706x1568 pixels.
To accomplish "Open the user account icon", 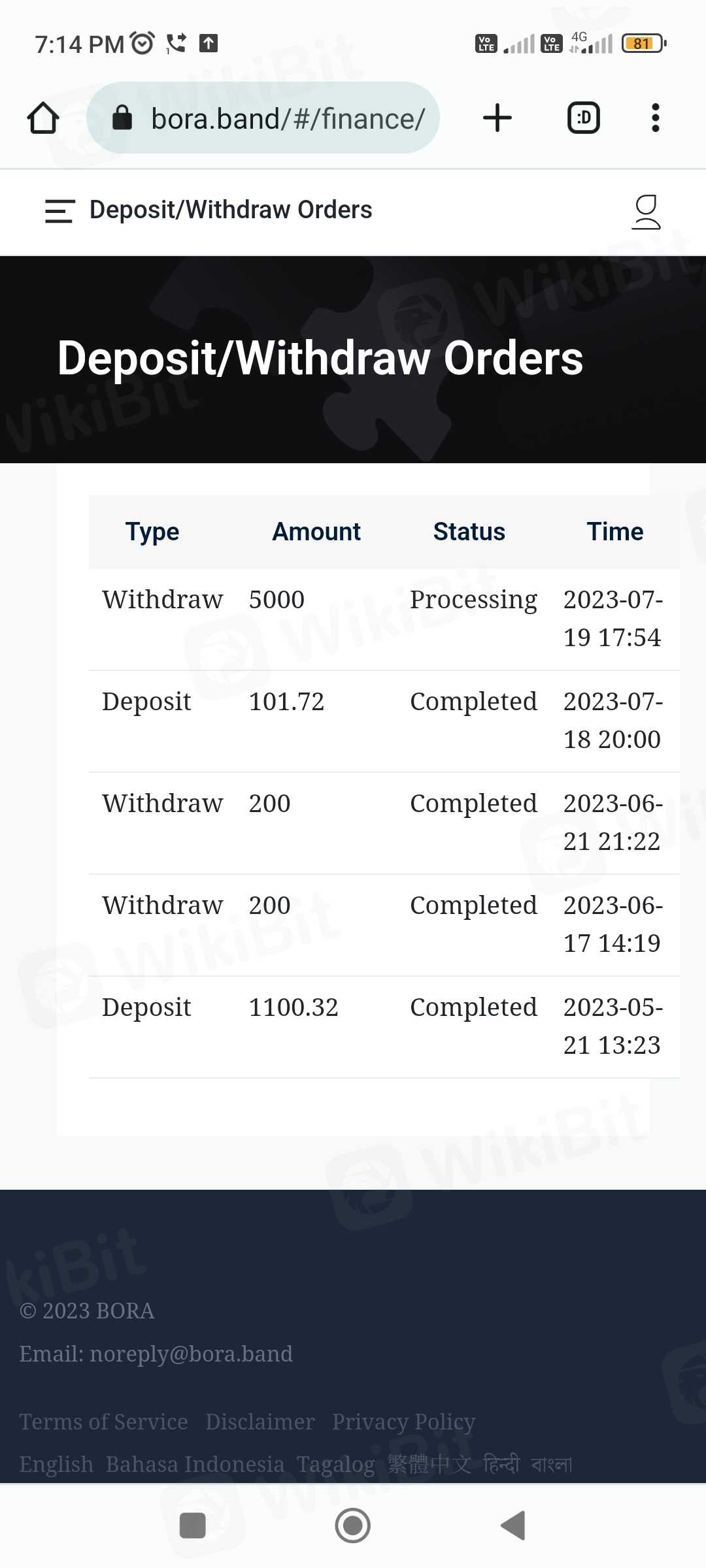I will pos(646,212).
